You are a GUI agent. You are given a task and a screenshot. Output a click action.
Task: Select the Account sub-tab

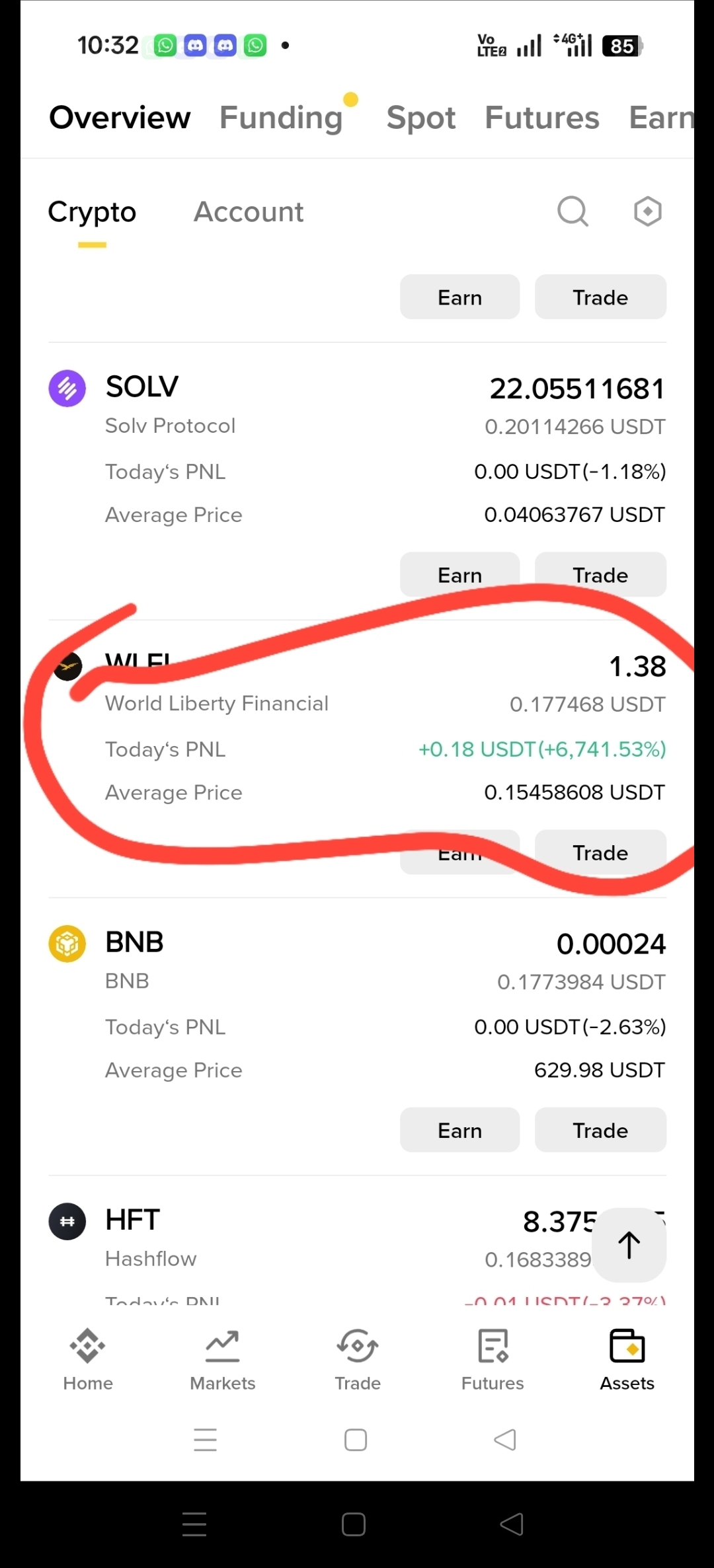point(249,212)
